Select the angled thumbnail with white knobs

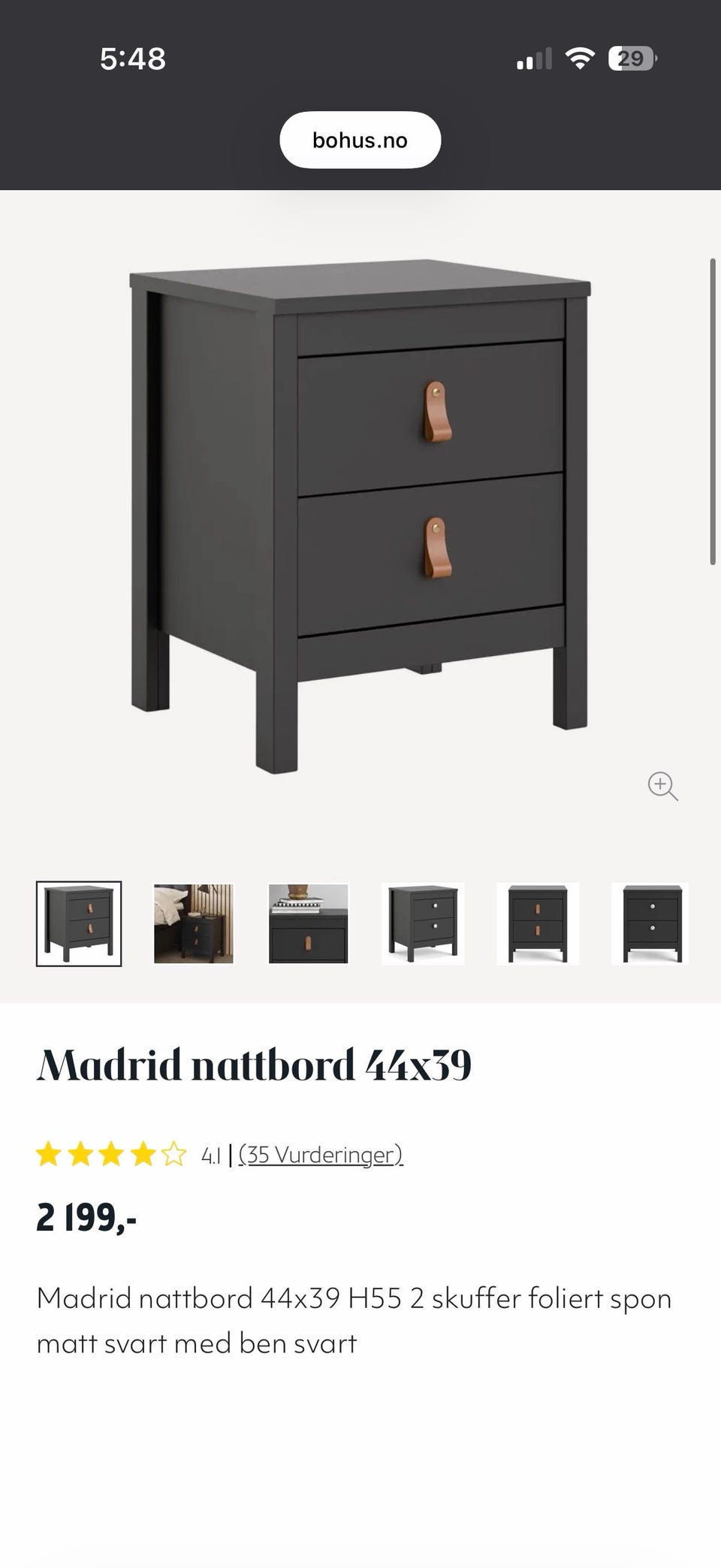[x=423, y=923]
